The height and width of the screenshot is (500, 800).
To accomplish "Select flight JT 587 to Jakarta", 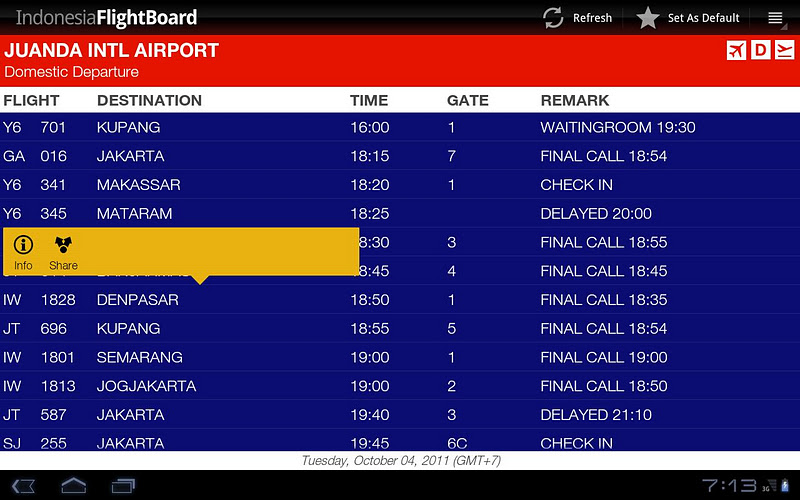I will (400, 415).
